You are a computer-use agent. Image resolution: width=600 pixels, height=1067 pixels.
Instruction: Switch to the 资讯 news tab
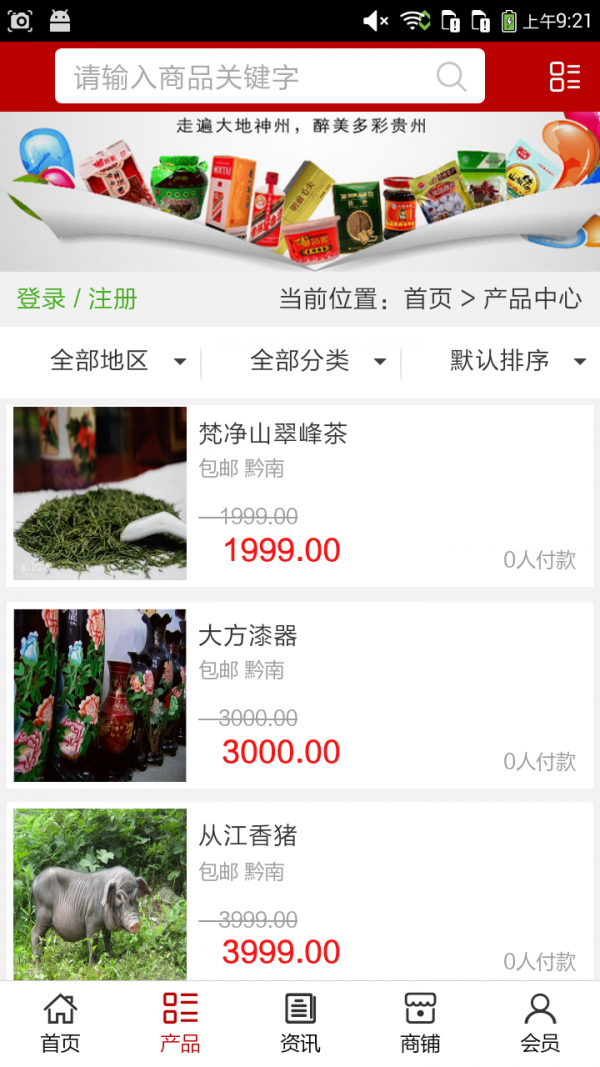300,1023
